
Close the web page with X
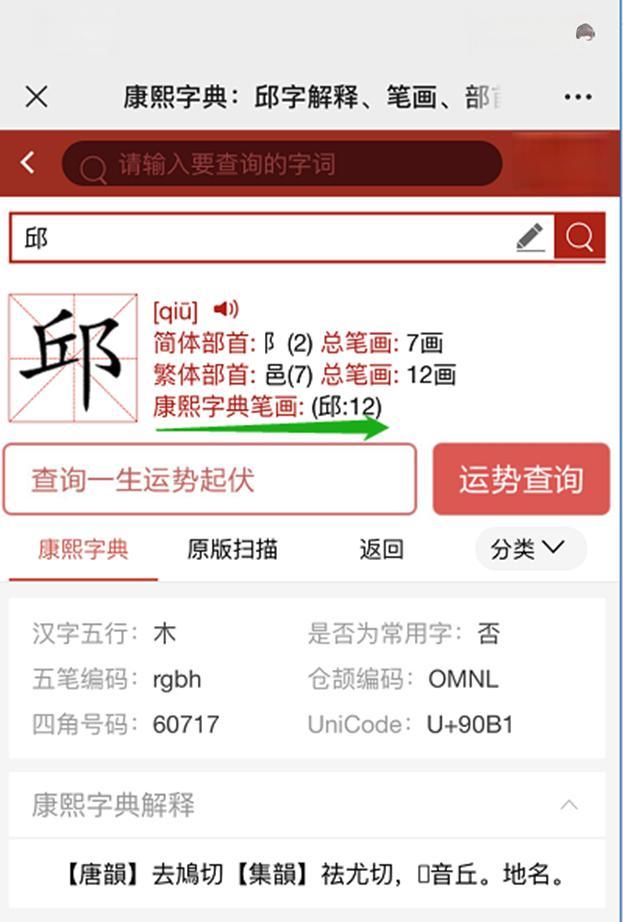click(x=36, y=97)
